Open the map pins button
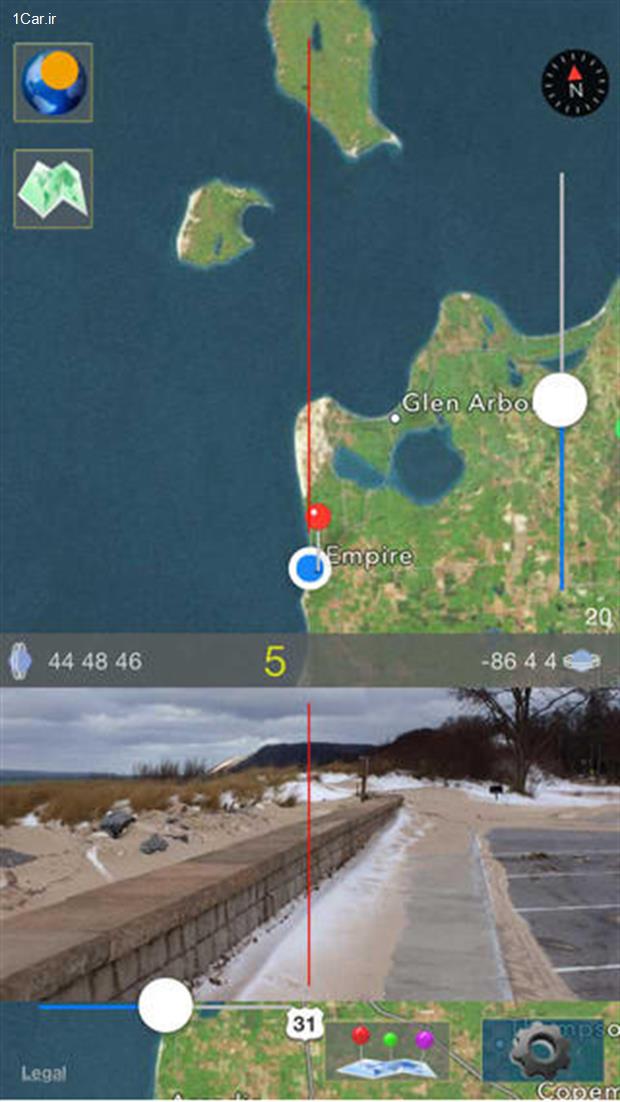Viewport: 620px width, 1102px height. click(x=388, y=1050)
